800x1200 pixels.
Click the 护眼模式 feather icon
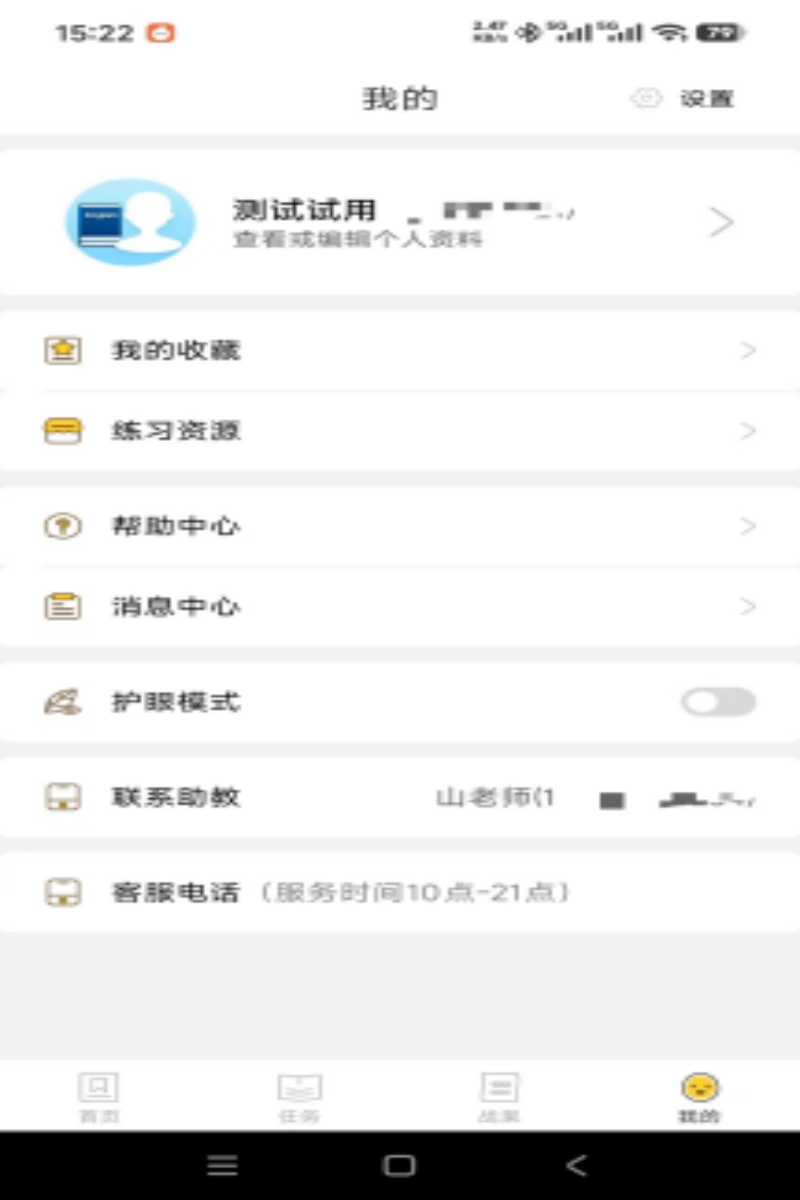[x=62, y=701]
